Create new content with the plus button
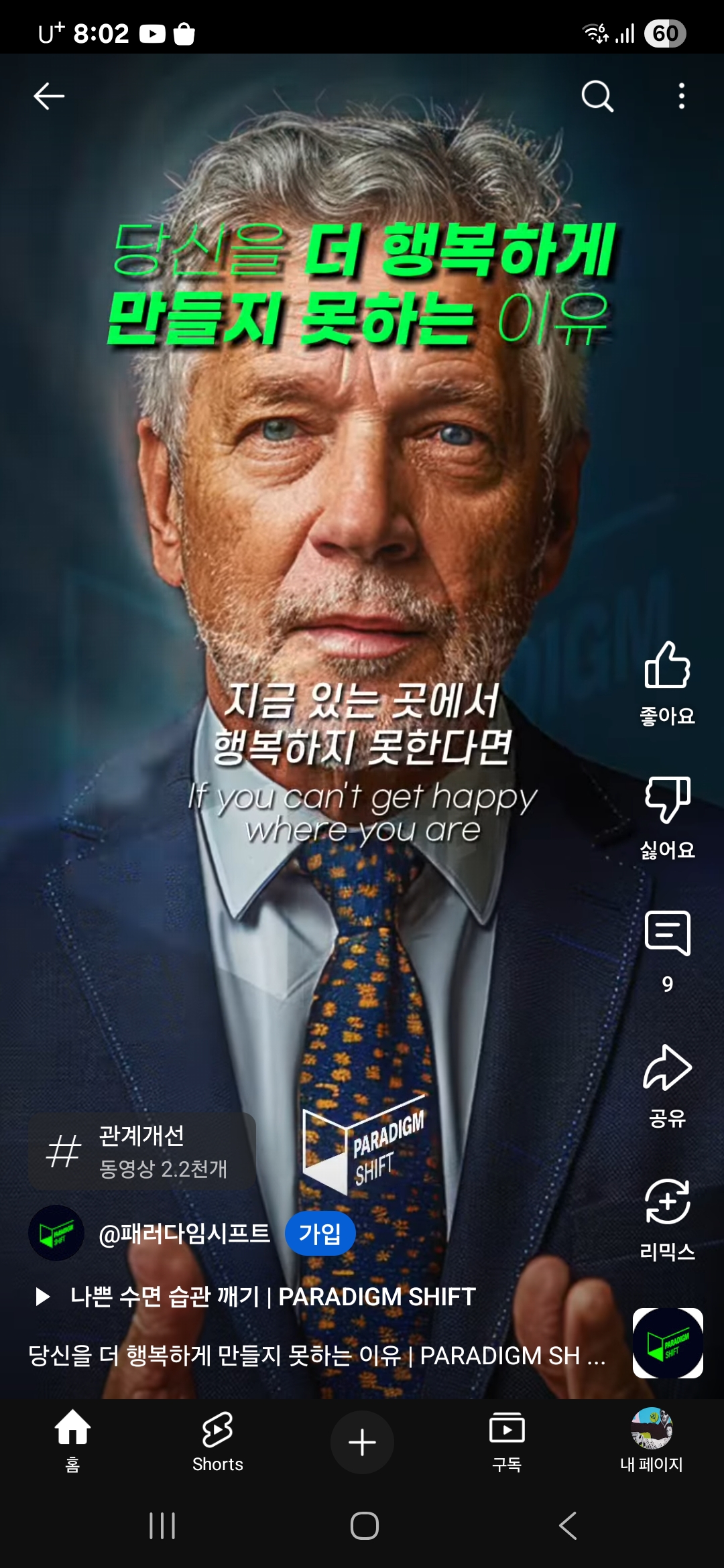Screen dimensions: 724x1568 click(x=362, y=1442)
